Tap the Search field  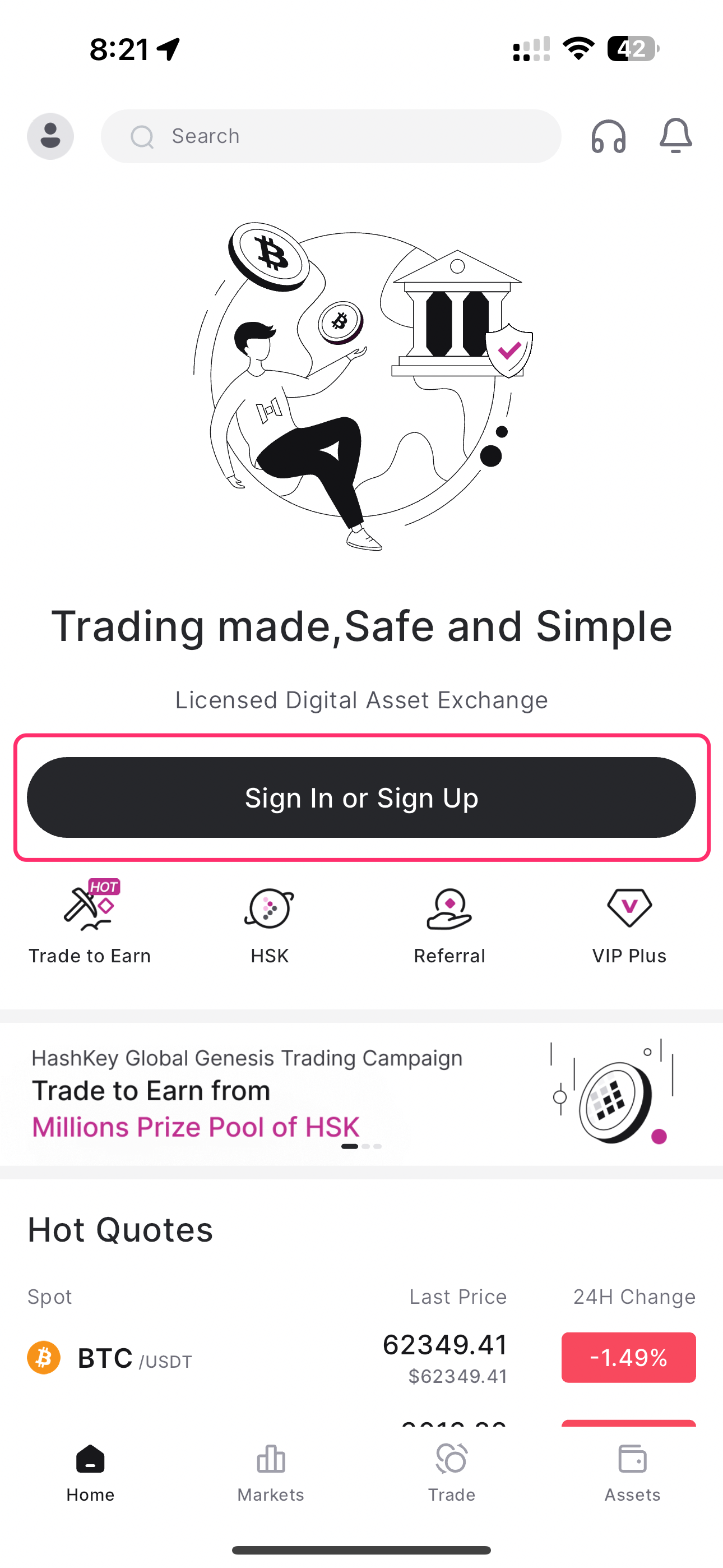pyautogui.click(x=331, y=136)
